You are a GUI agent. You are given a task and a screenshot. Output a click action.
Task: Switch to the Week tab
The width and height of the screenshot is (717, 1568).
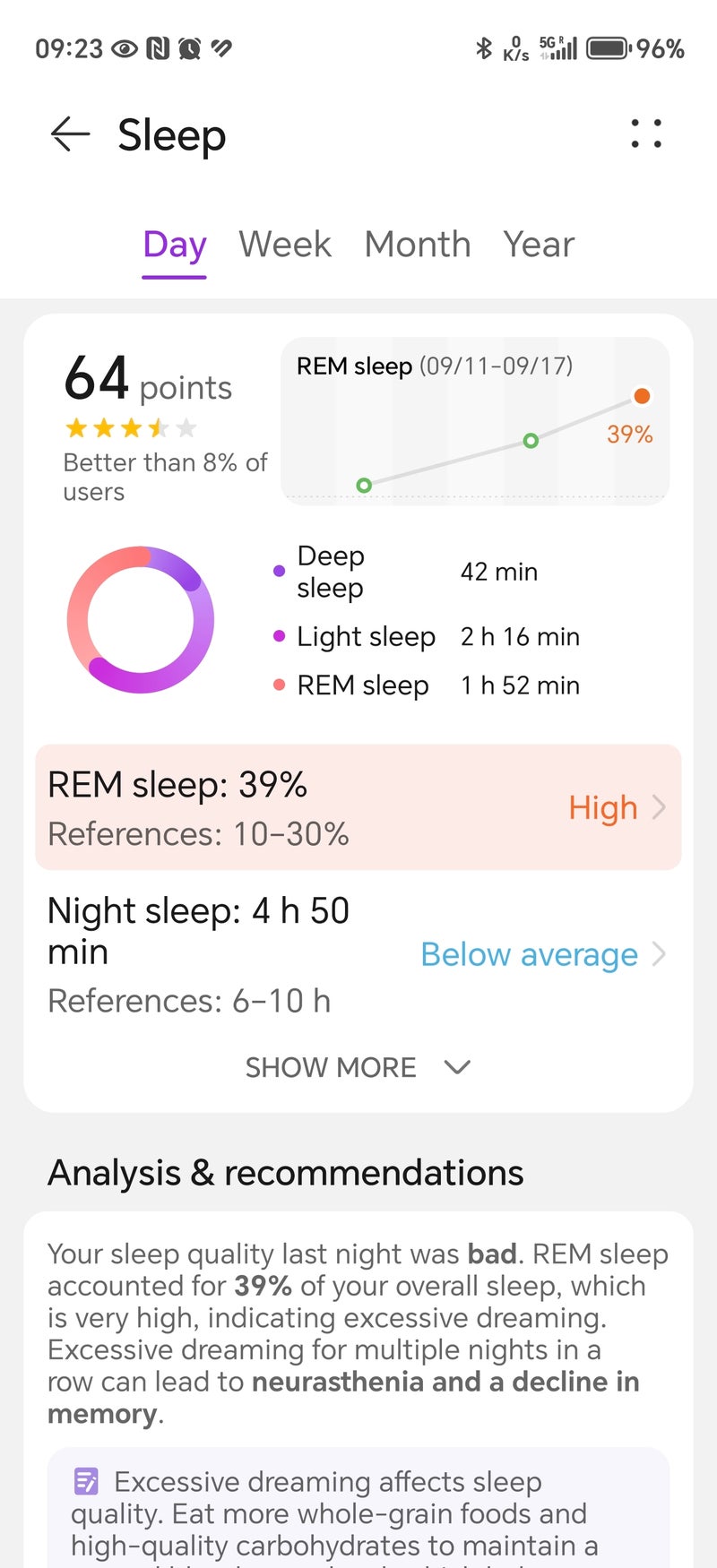point(284,244)
